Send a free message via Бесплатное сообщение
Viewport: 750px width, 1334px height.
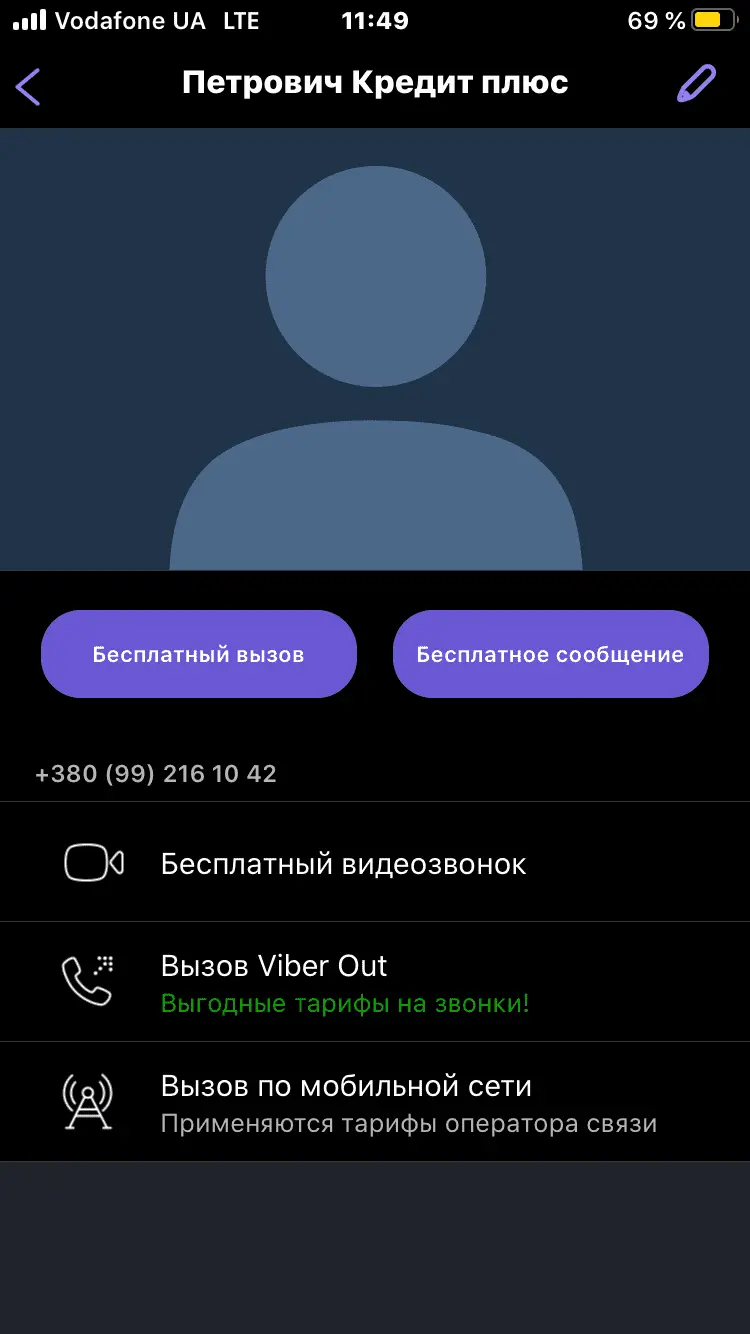point(550,654)
